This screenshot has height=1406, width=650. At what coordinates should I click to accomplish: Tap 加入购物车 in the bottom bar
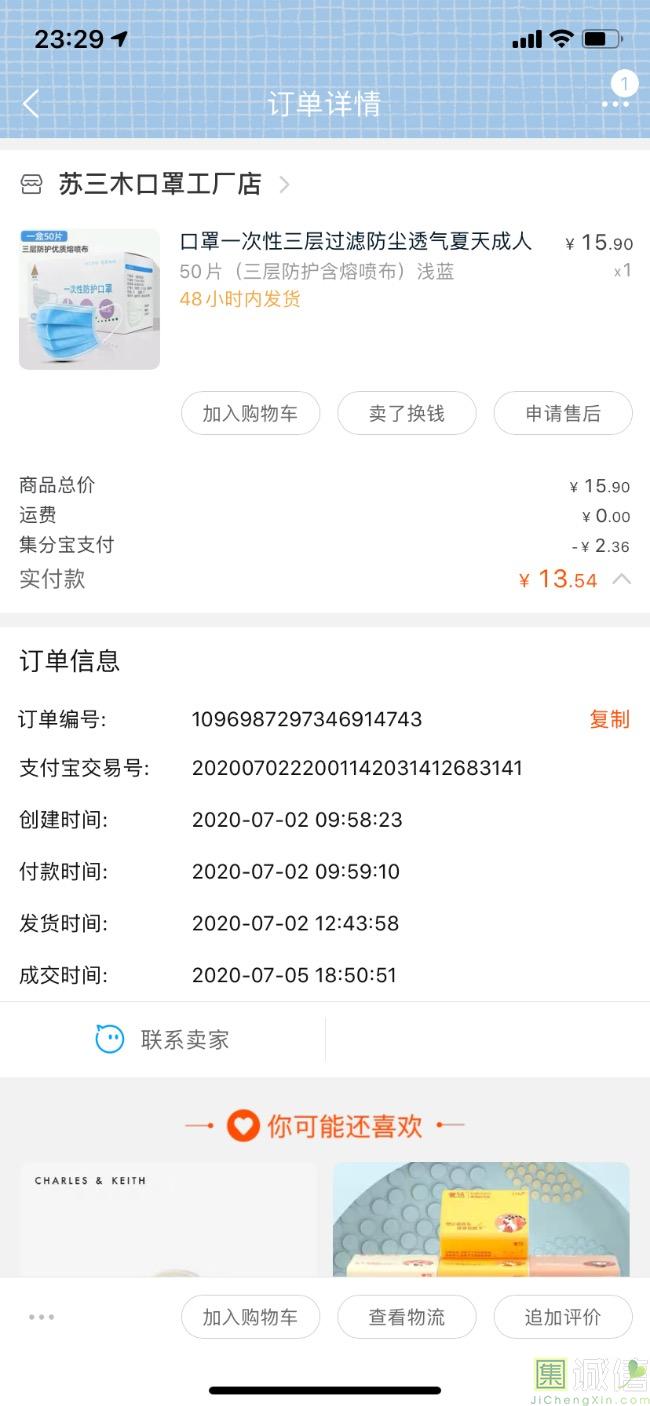(250, 1317)
